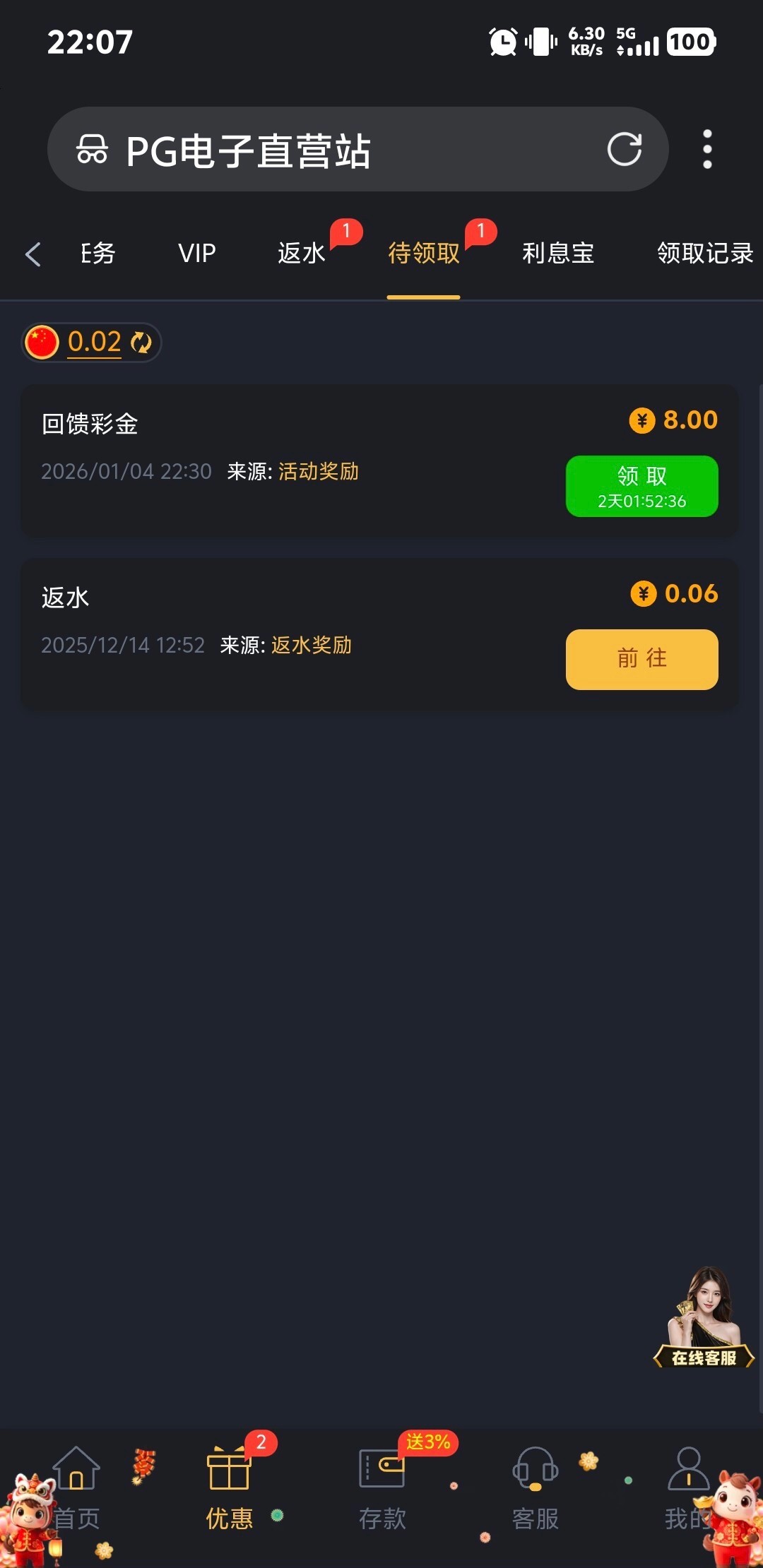Tap 前往 for the 0.06 返水
This screenshot has width=763, height=1568.
[x=641, y=659]
